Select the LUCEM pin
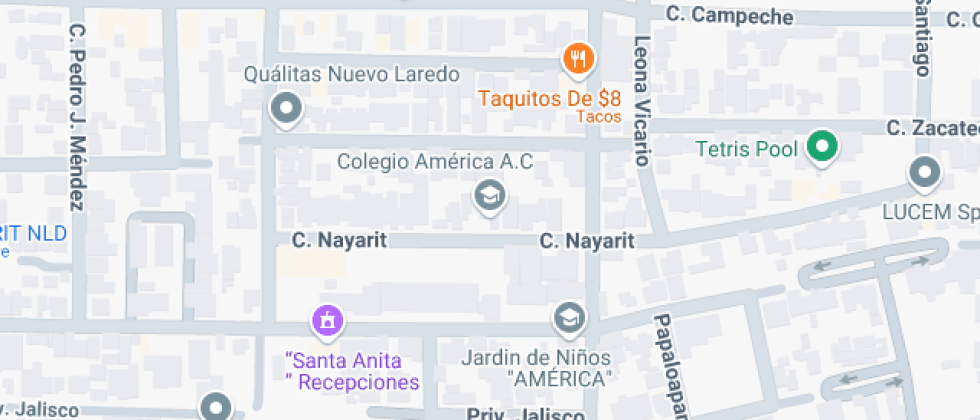 [x=924, y=174]
